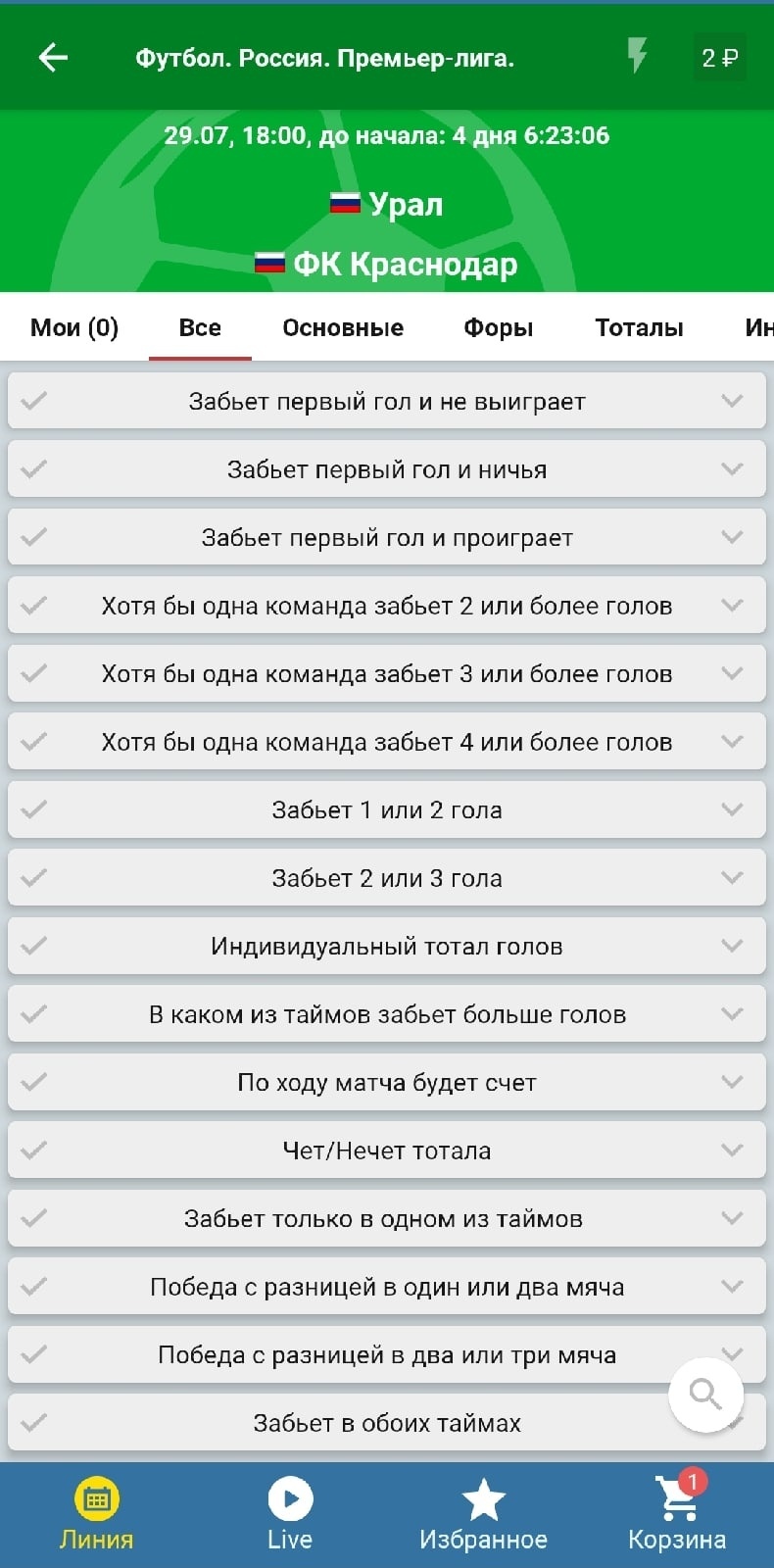Expand Победа с разницей в один или два мяча

387,1287
